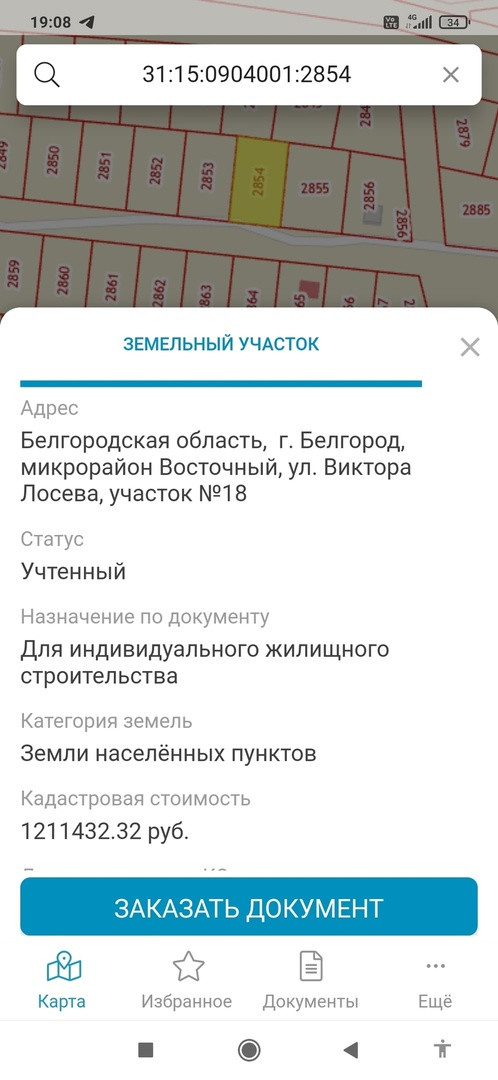Go to the Документы tab
The height and width of the screenshot is (1080, 498).
[x=311, y=979]
